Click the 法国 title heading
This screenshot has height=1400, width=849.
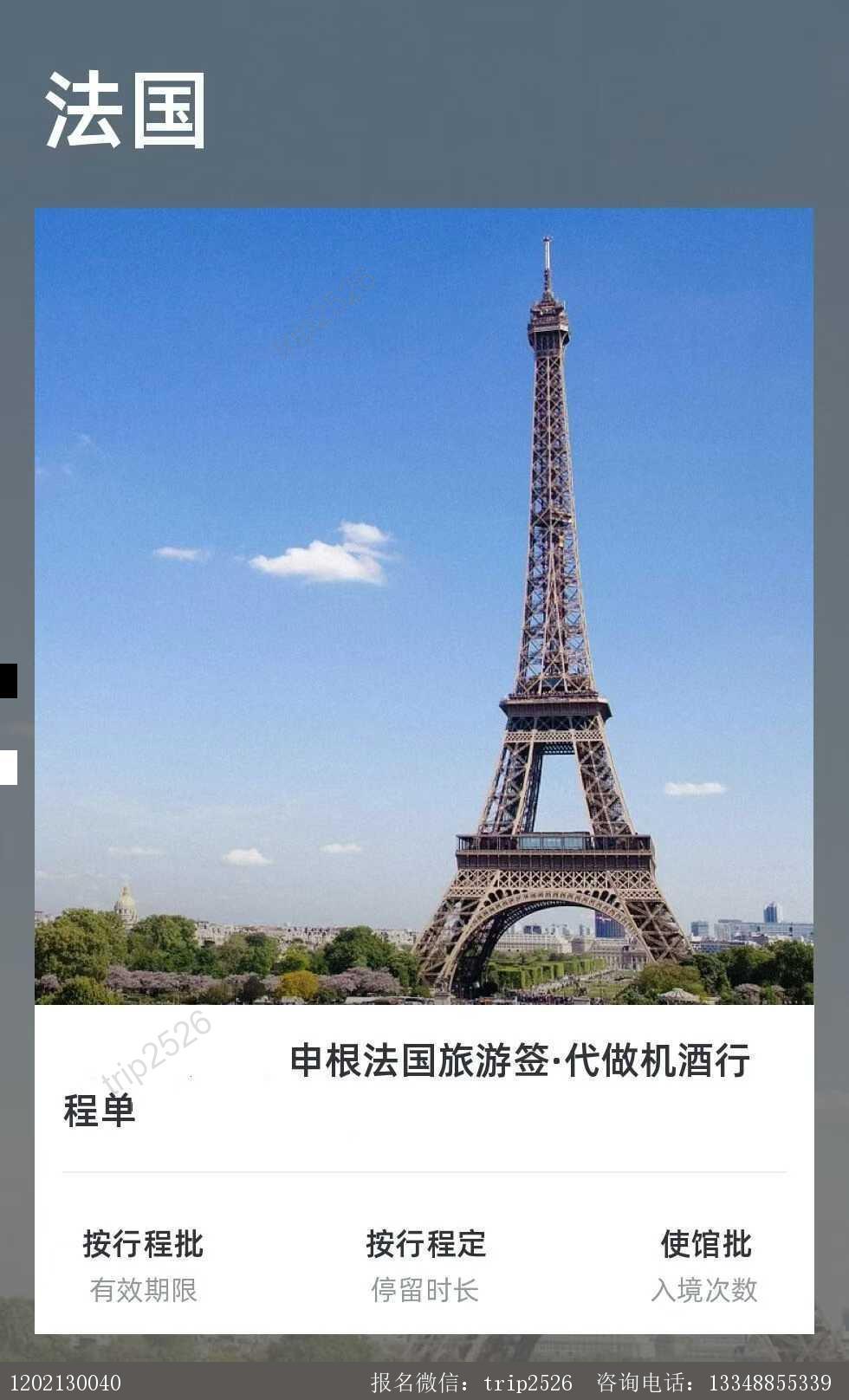126,108
